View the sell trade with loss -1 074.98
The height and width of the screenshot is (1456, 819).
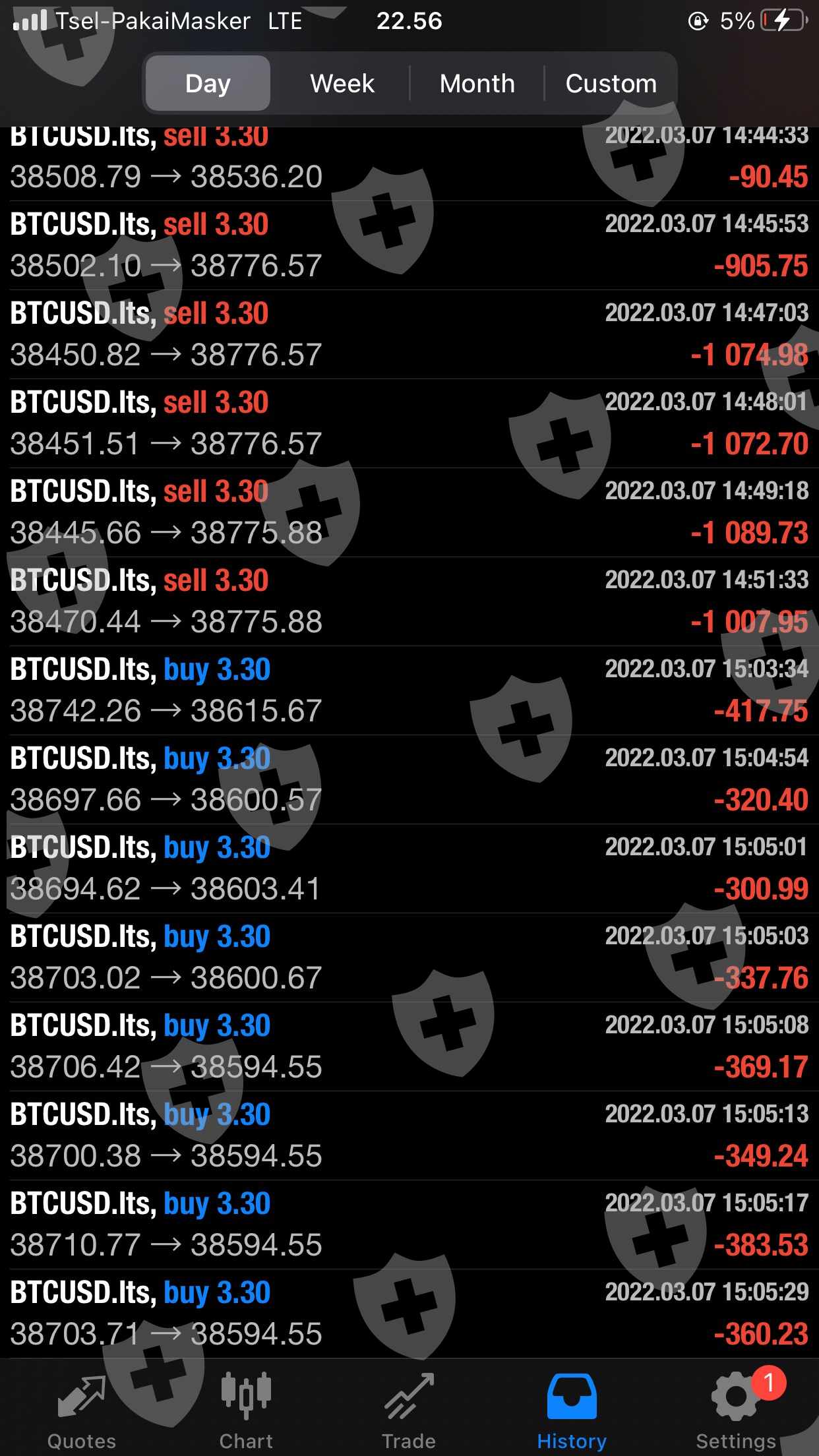tap(409, 334)
